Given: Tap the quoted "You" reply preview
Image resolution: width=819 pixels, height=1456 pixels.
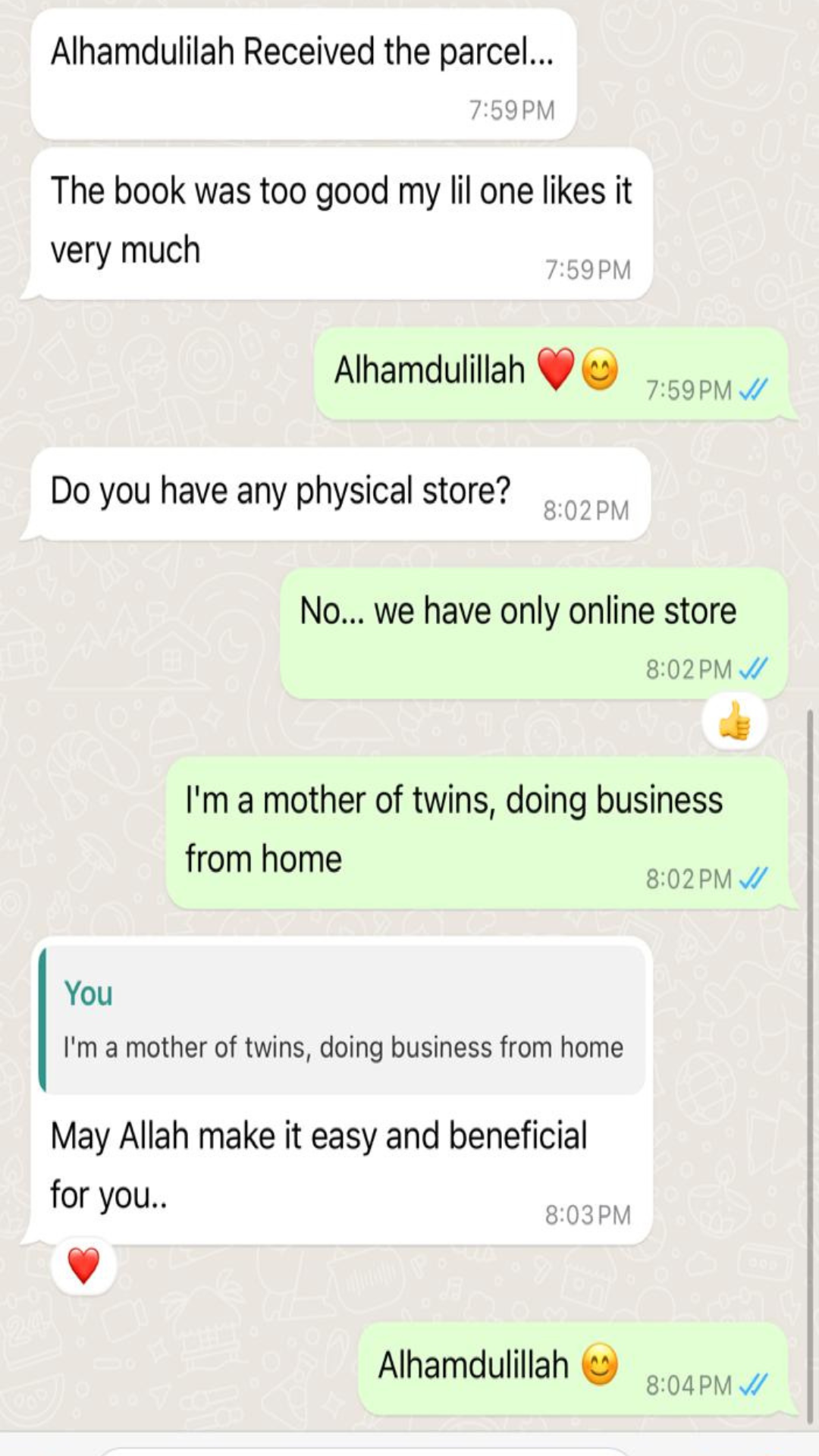Looking at the screenshot, I should (x=343, y=1019).
